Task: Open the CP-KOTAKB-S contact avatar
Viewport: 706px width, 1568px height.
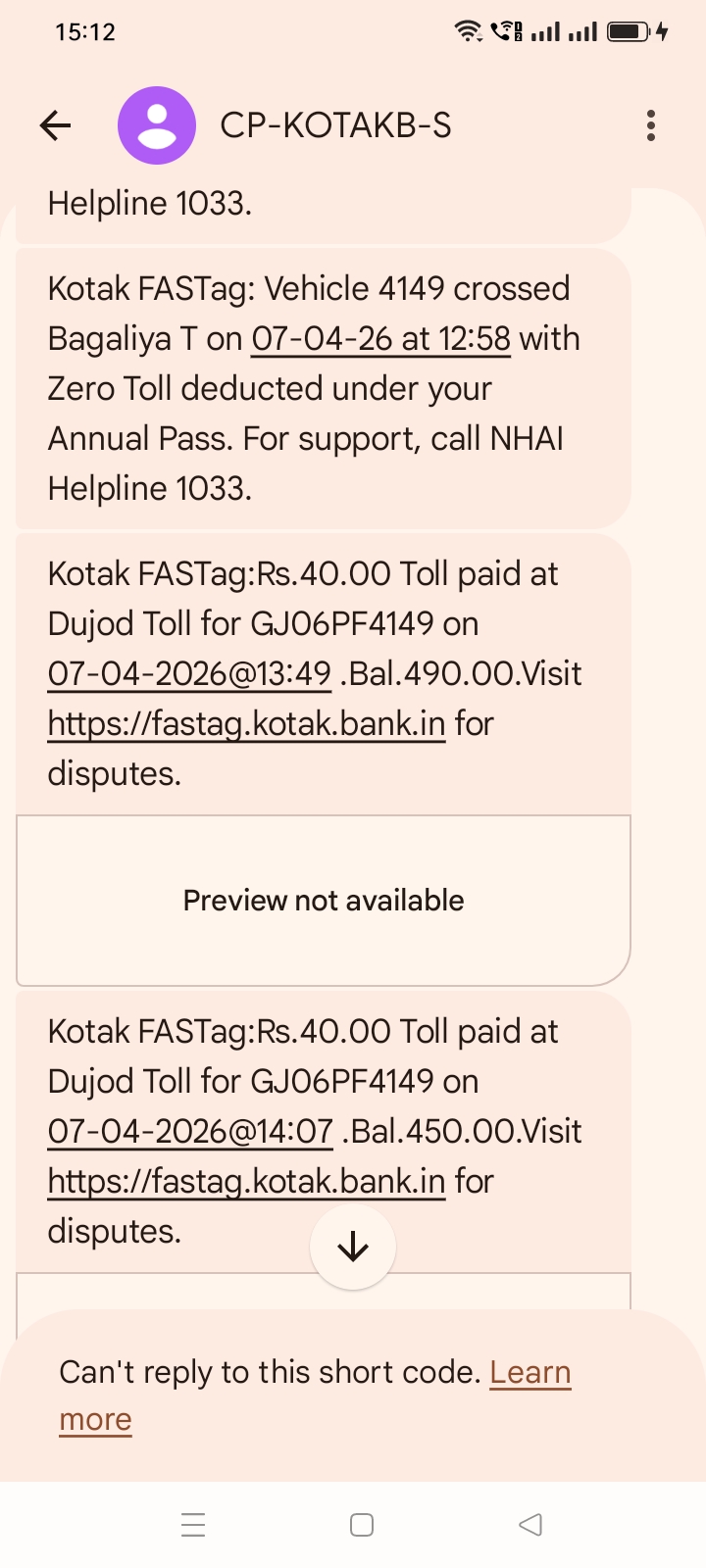Action: [x=157, y=125]
